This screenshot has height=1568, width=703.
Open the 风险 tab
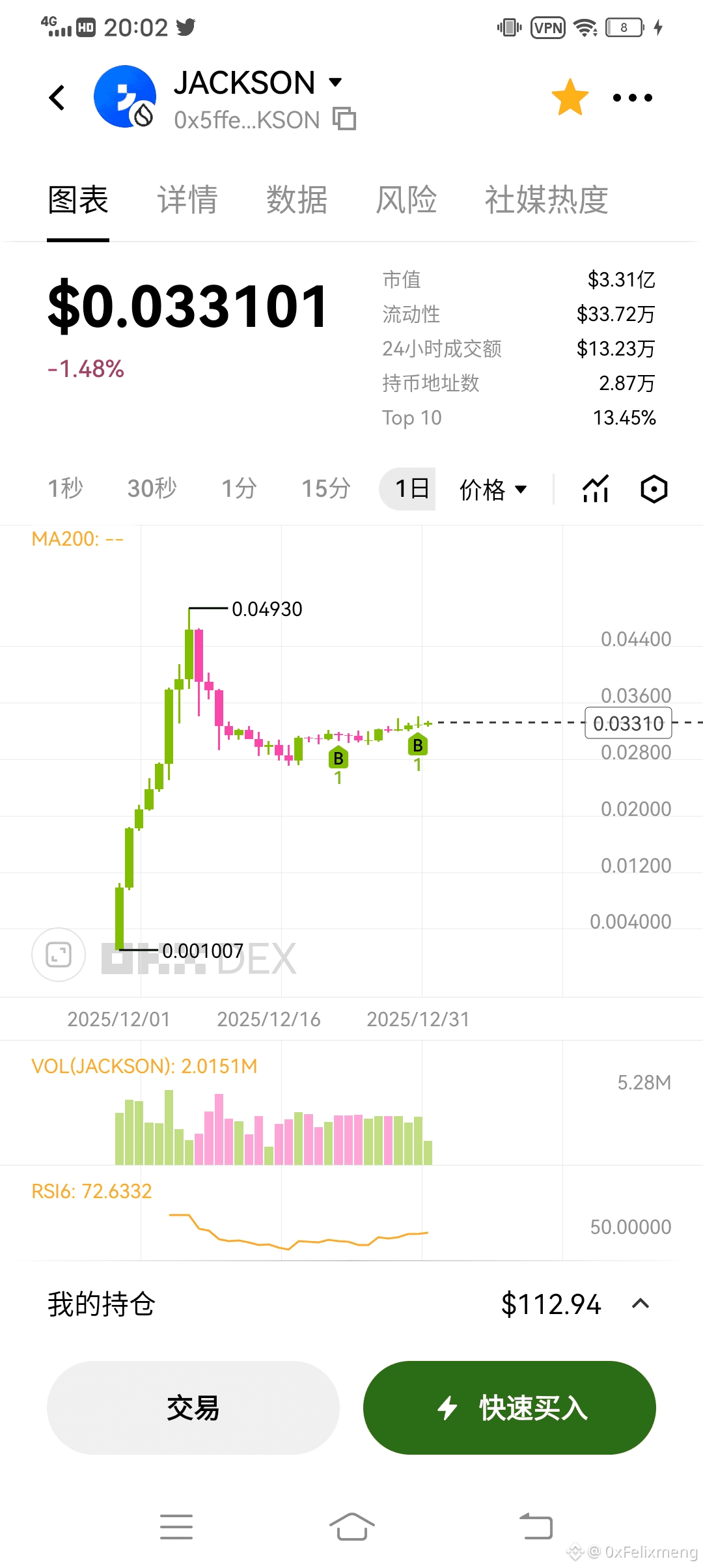[x=406, y=200]
